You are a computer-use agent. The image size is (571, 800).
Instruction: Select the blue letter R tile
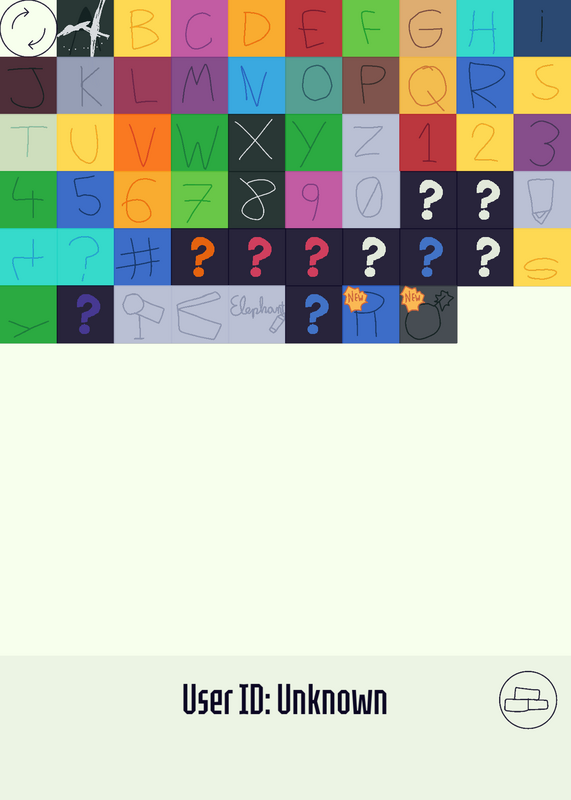coord(485,86)
